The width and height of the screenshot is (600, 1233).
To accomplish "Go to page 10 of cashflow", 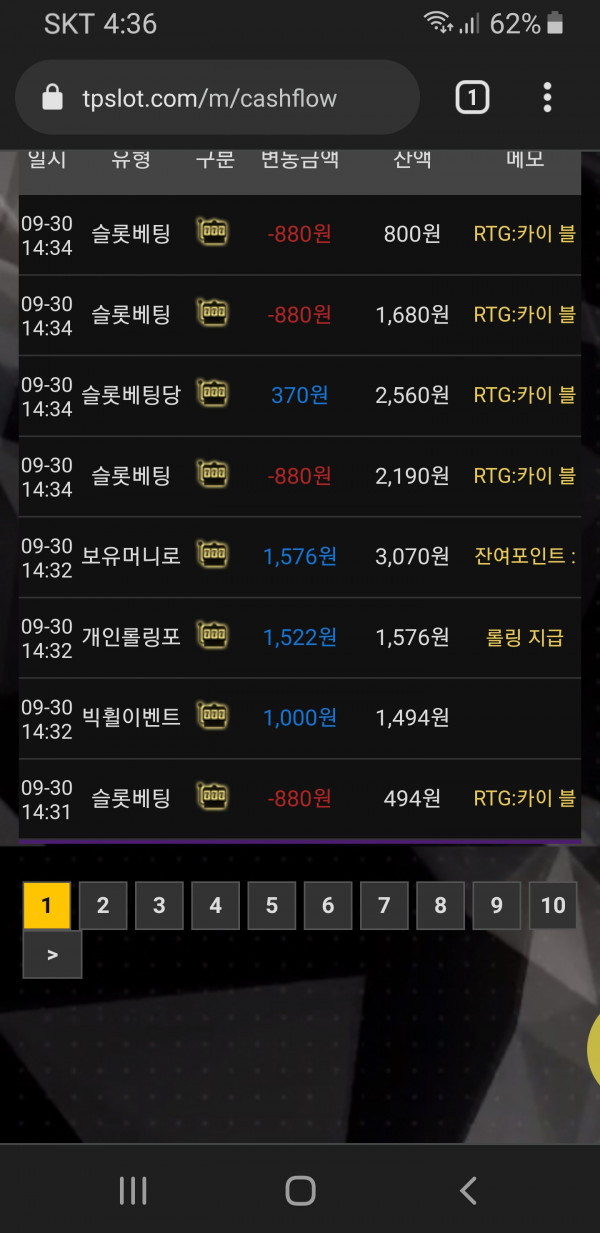I will (553, 906).
